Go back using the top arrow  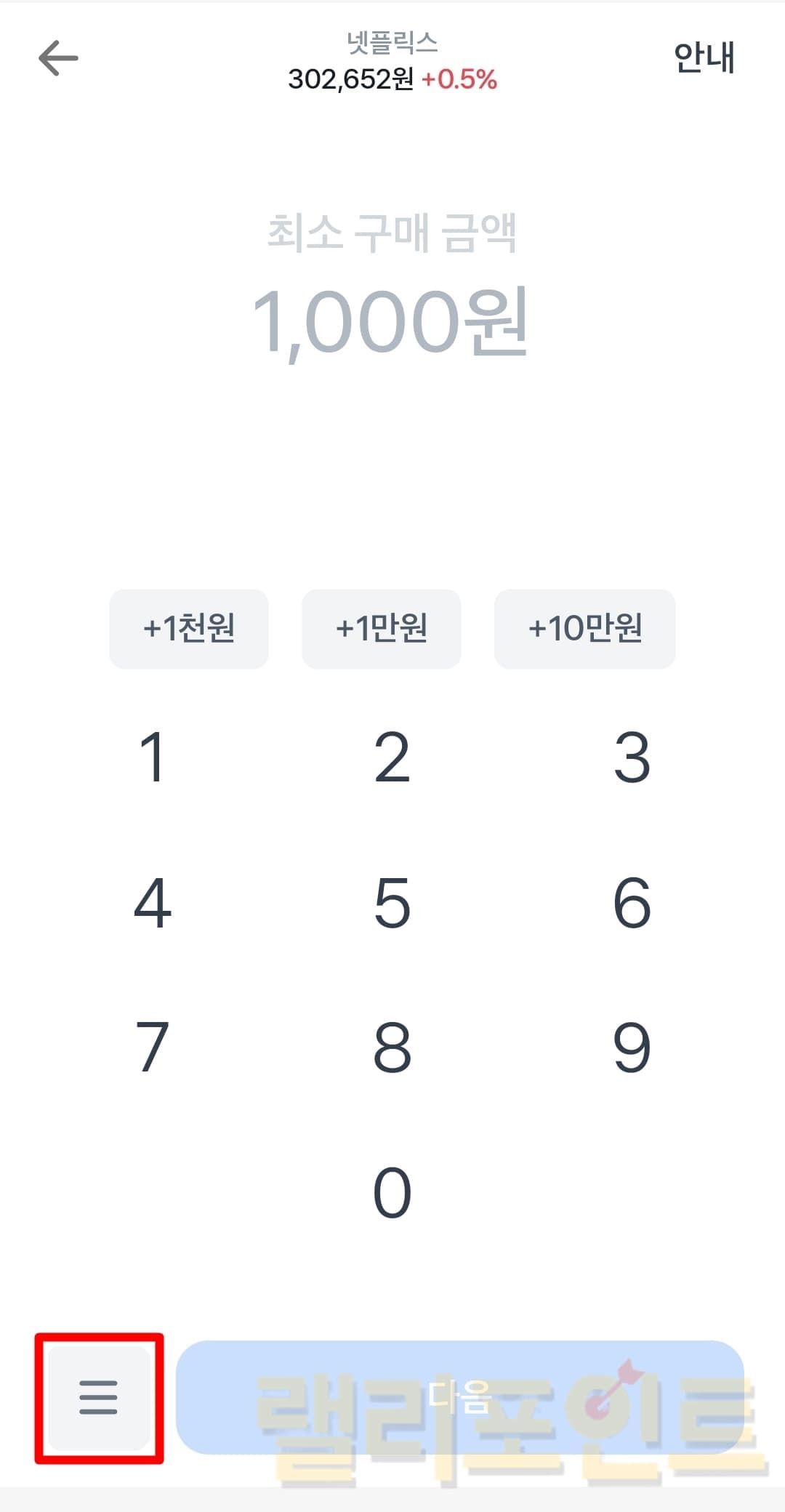click(58, 58)
